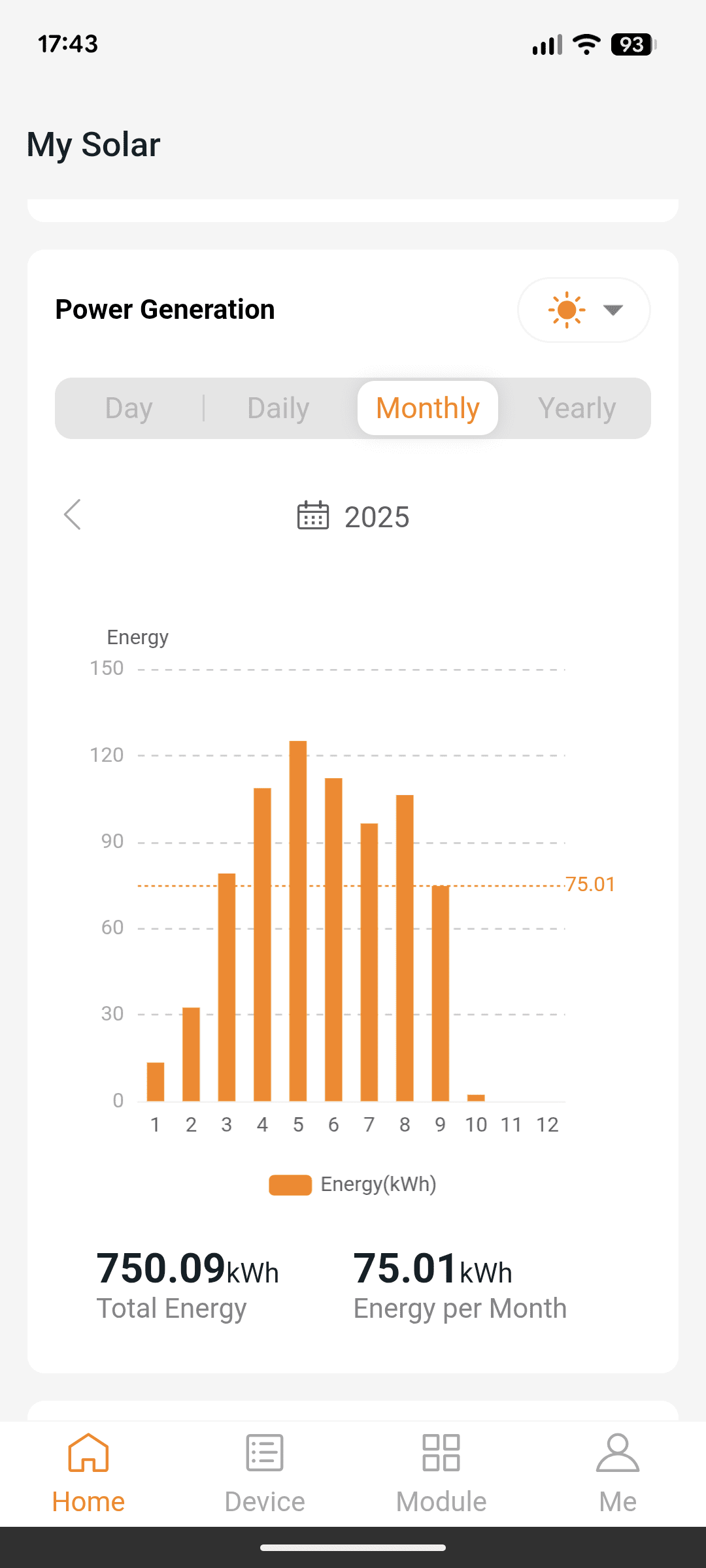The height and width of the screenshot is (1568, 706).
Task: Open the 2025 year picker
Action: coord(354,517)
